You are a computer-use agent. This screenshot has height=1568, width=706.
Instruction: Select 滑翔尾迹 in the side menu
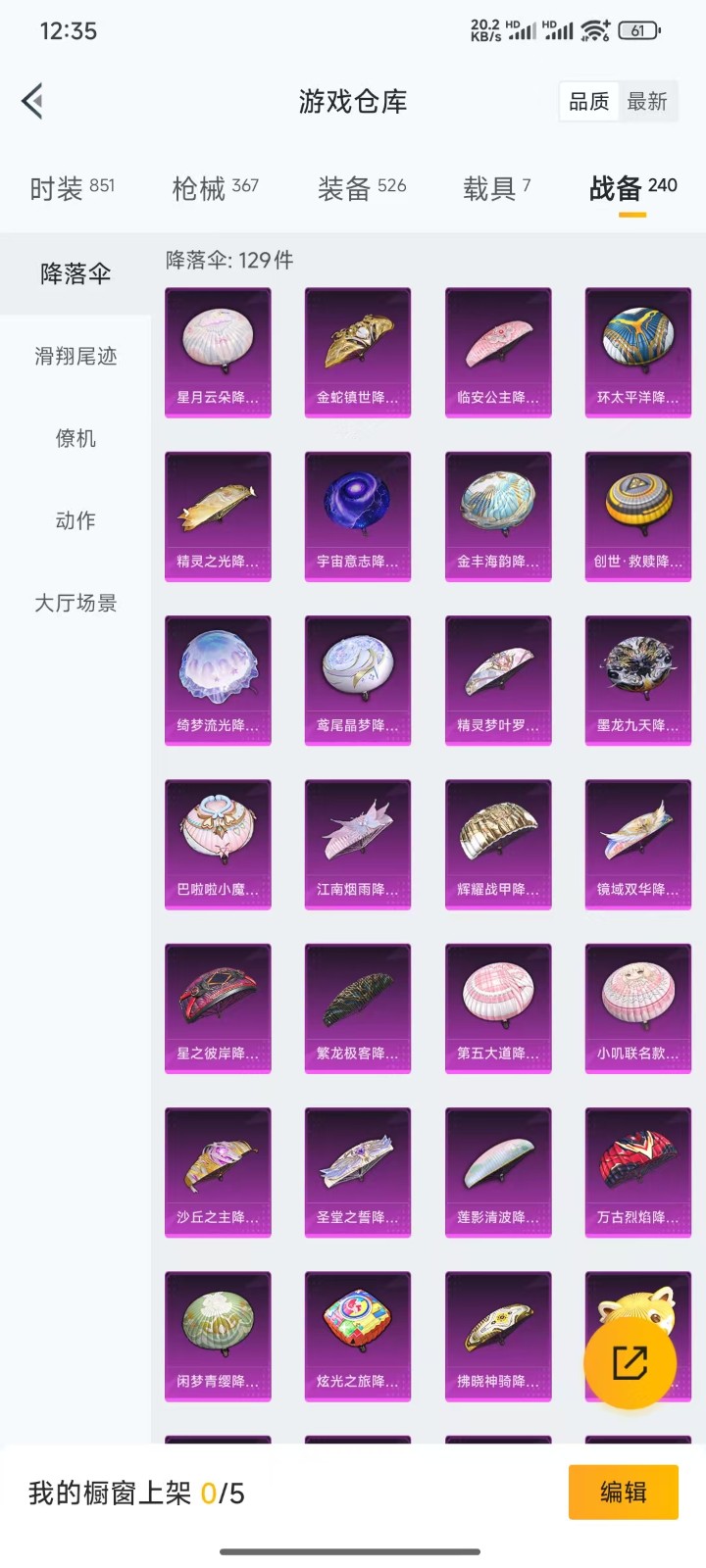(76, 357)
